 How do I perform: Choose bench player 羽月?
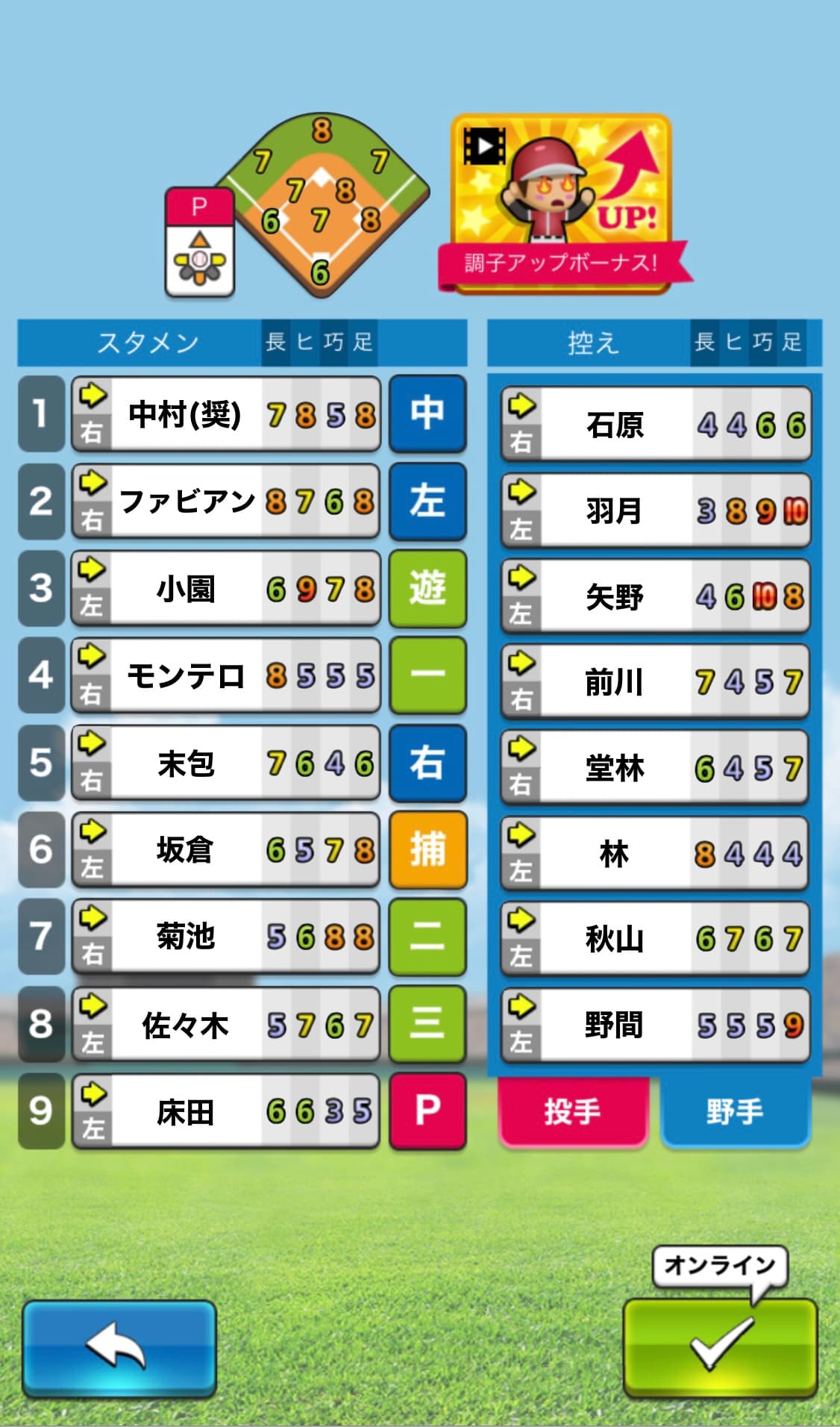click(655, 511)
